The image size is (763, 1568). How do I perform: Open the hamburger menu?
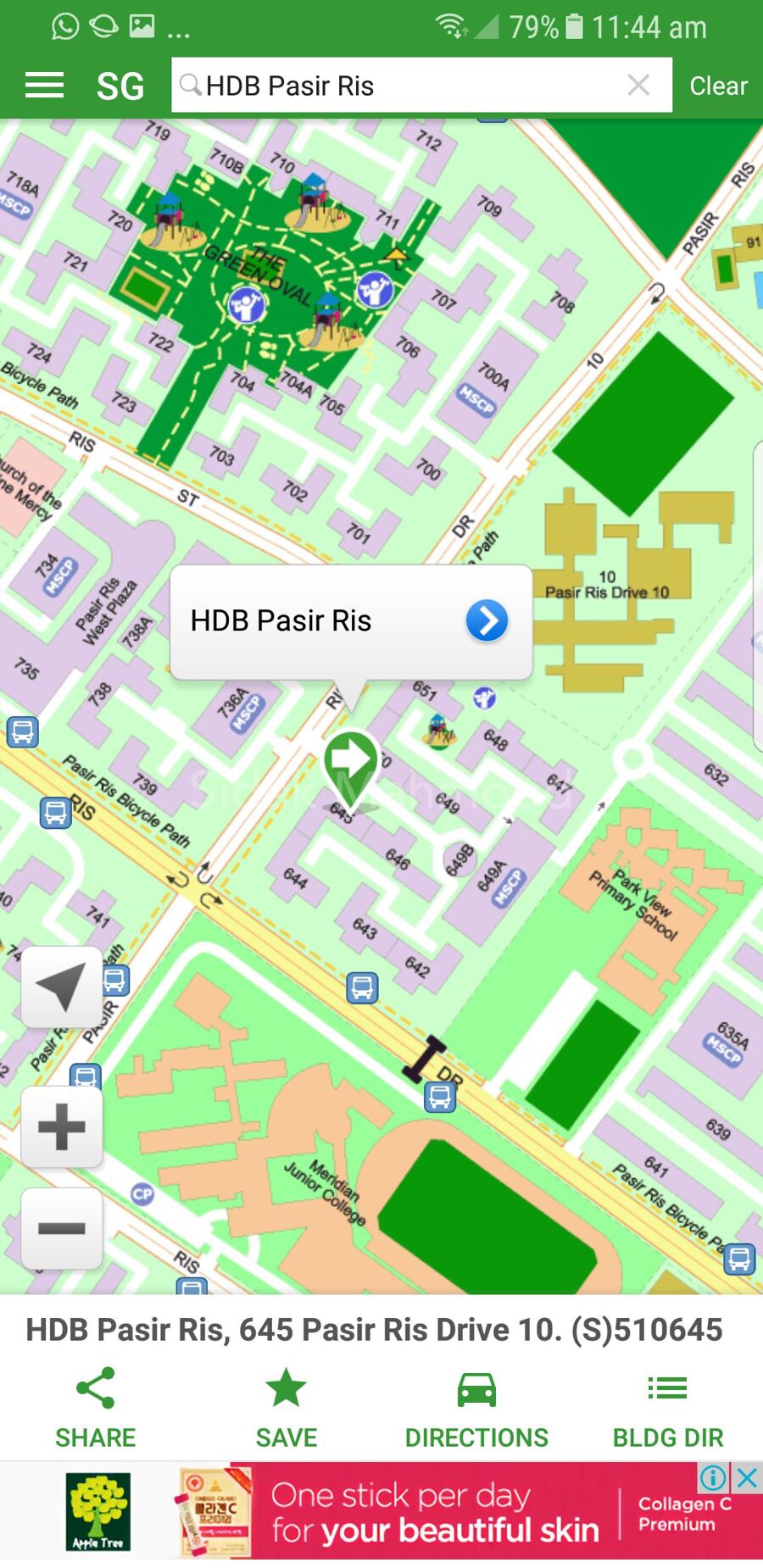(44, 86)
